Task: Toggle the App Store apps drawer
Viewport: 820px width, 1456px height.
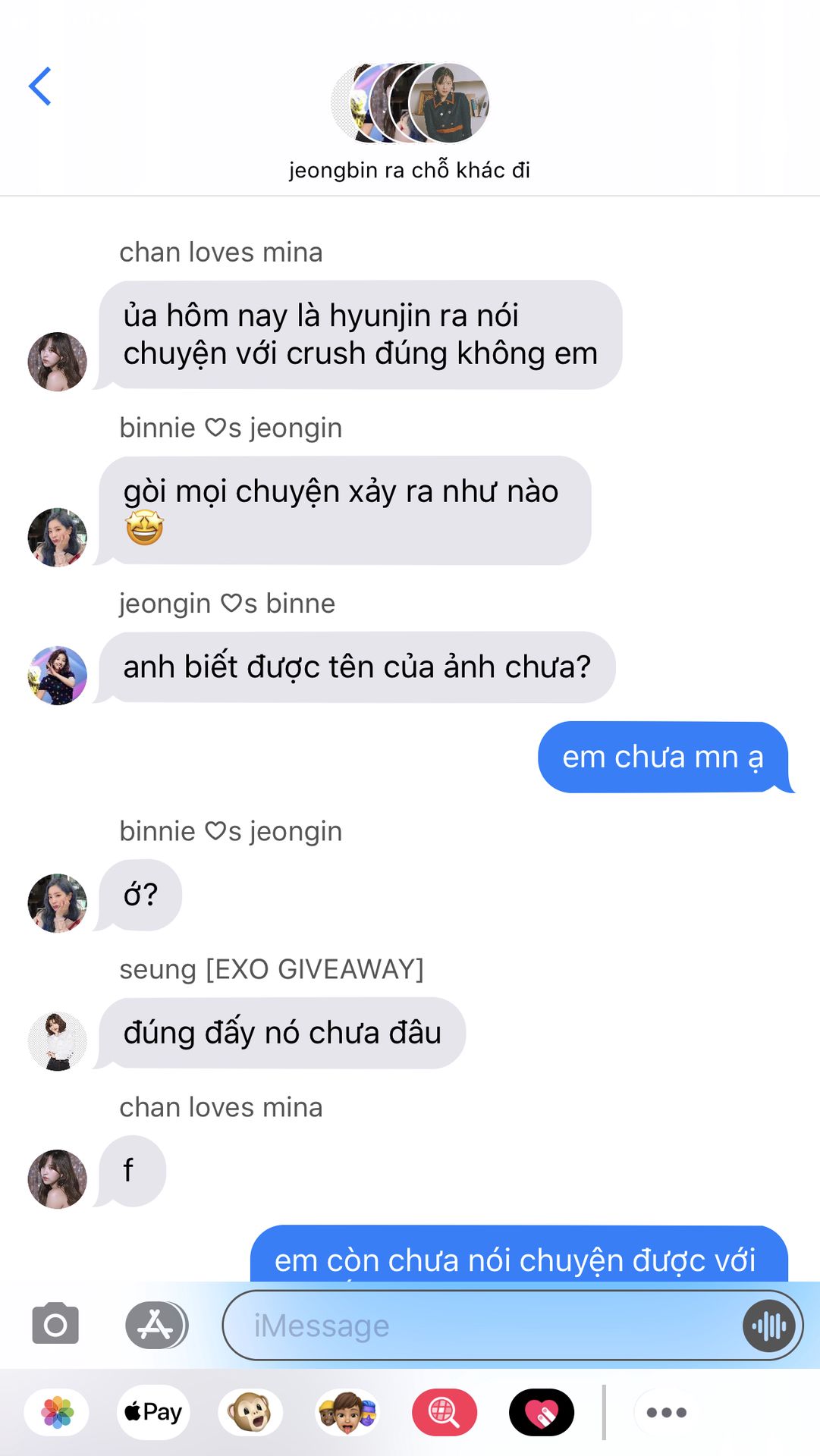Action: (x=156, y=1324)
